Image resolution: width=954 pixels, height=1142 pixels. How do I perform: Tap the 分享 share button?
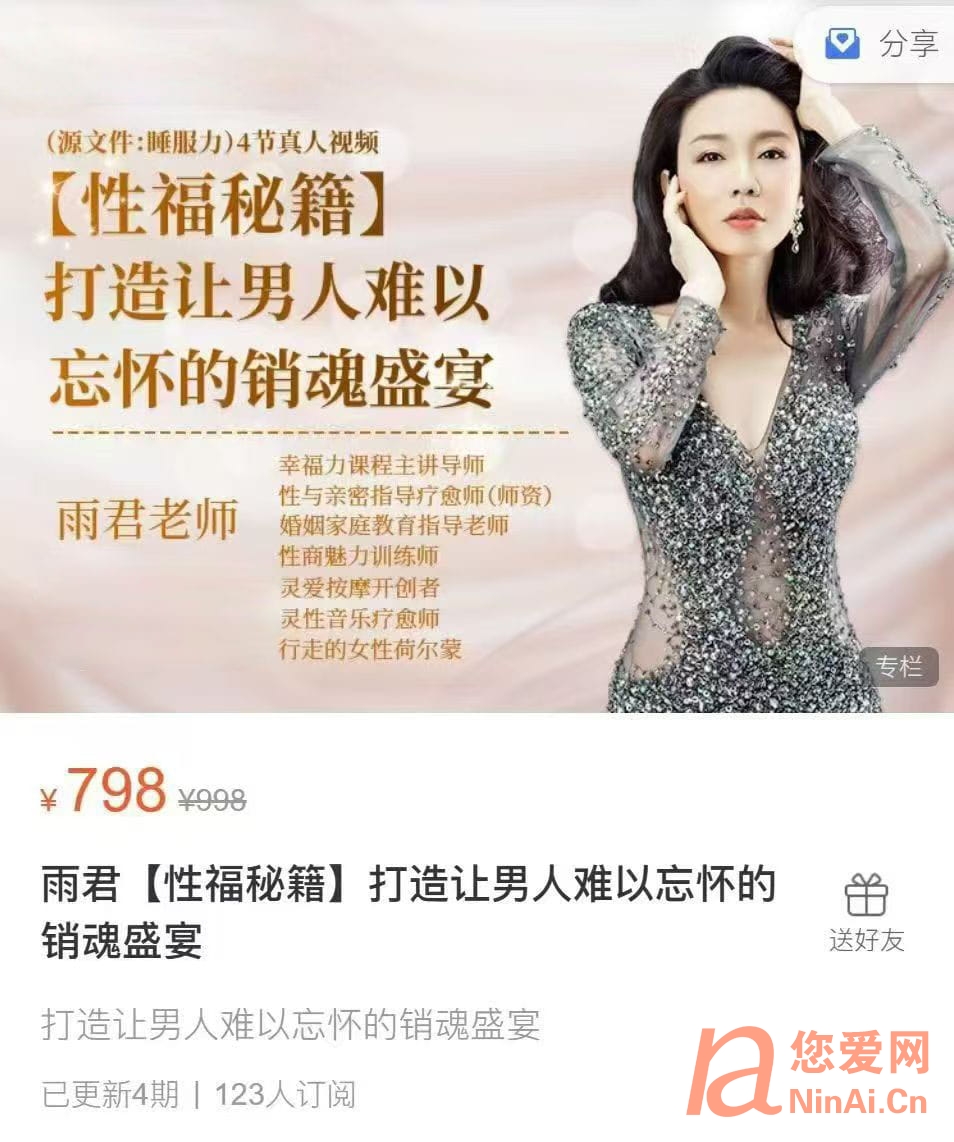pos(882,44)
